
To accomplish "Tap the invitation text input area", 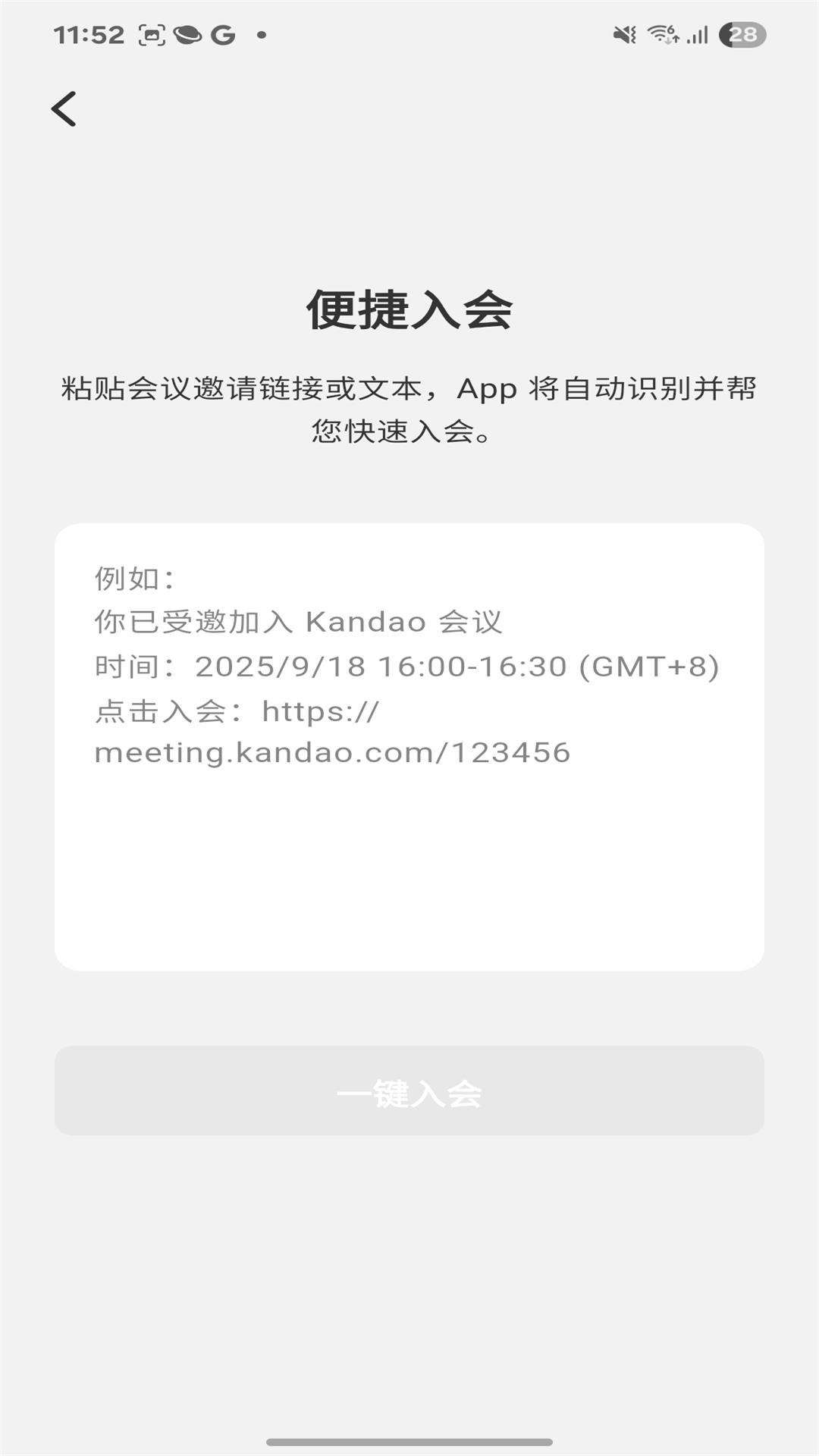I will click(409, 872).
